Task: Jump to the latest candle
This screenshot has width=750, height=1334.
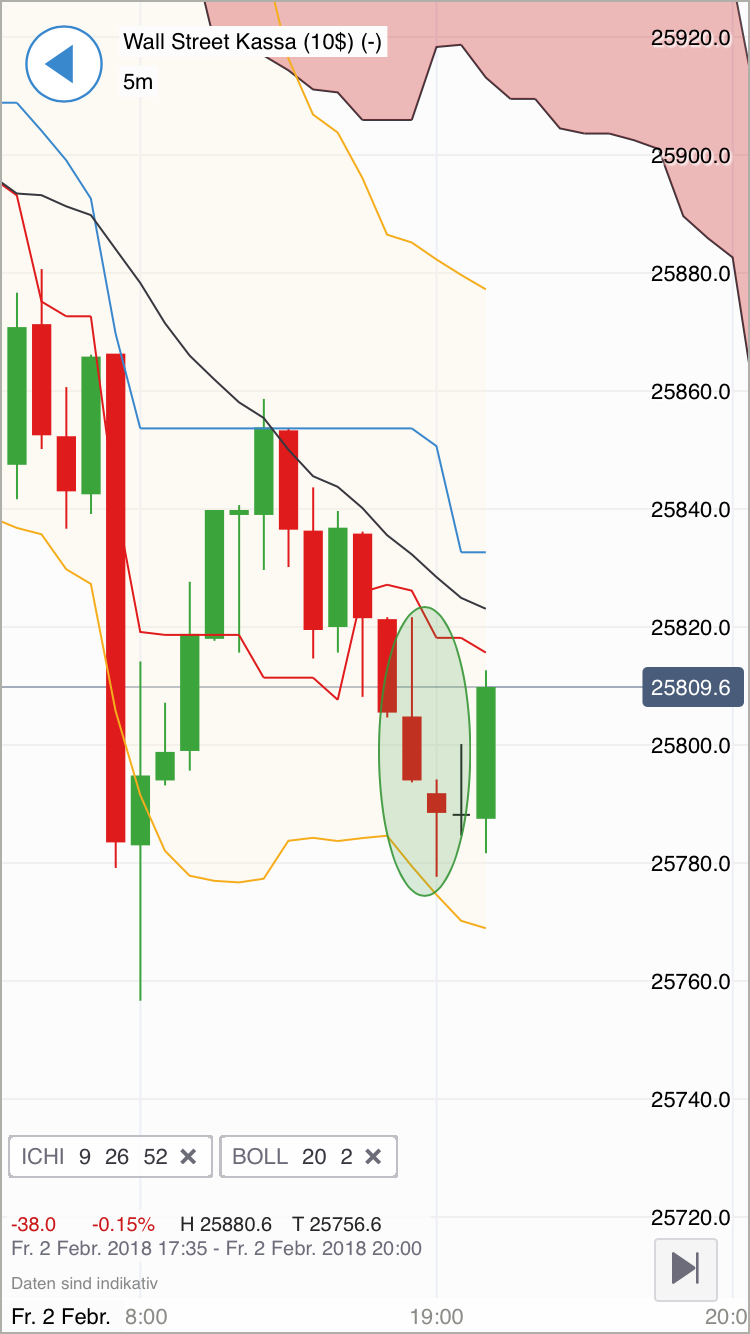Action: (x=685, y=1268)
